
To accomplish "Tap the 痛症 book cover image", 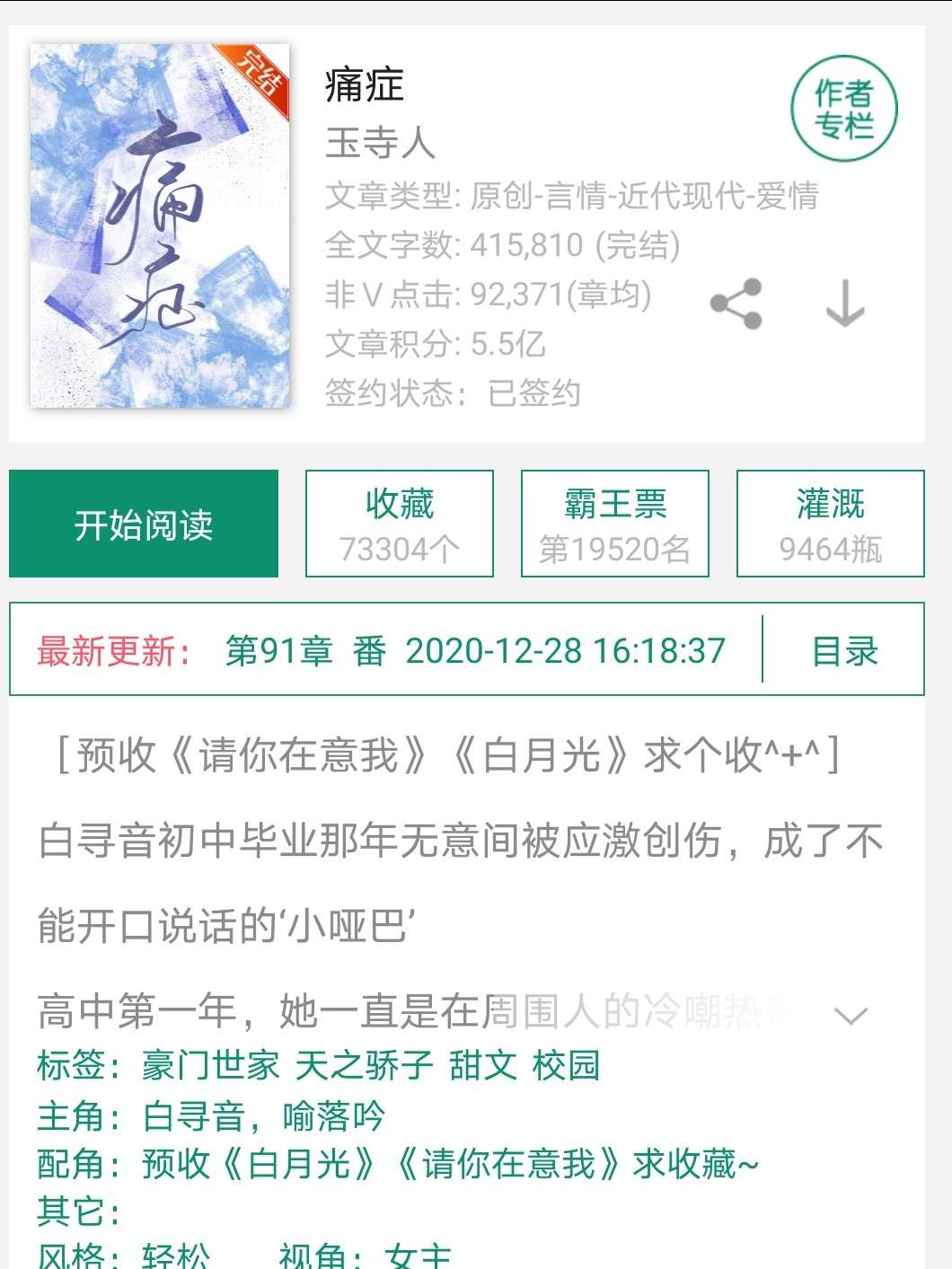I will coord(160,225).
